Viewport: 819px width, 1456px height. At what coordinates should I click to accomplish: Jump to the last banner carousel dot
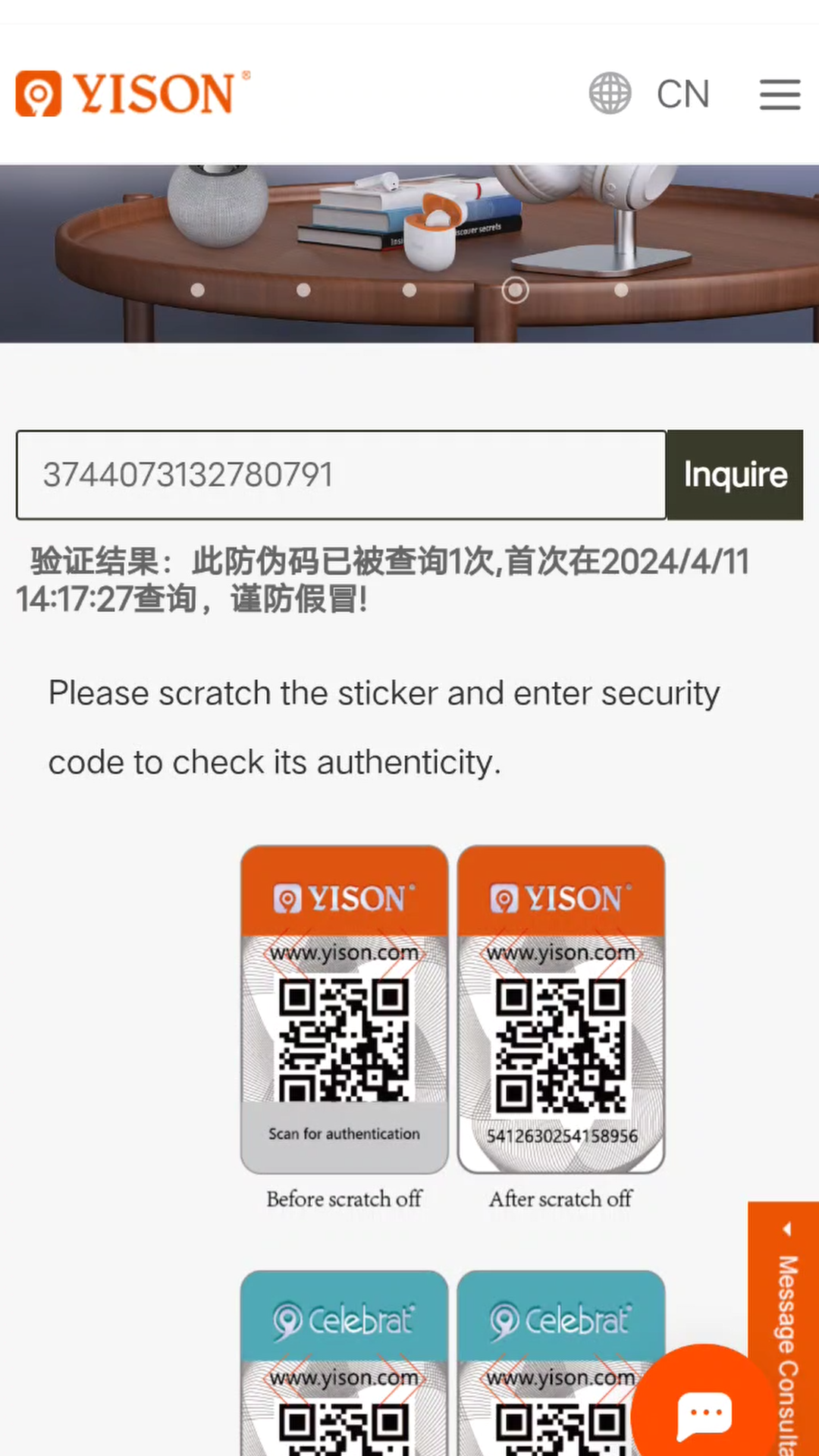click(x=621, y=290)
